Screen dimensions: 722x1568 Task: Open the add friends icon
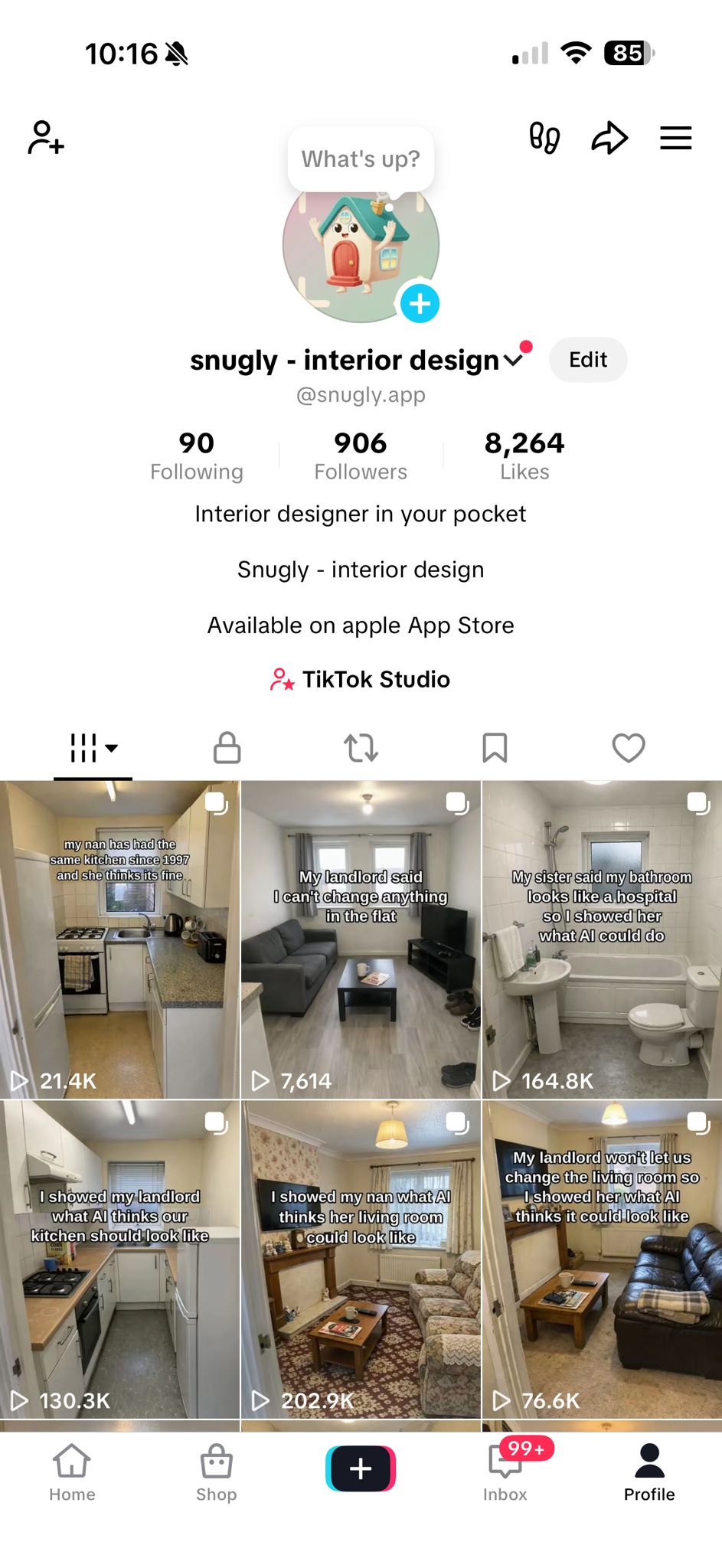[x=46, y=138]
